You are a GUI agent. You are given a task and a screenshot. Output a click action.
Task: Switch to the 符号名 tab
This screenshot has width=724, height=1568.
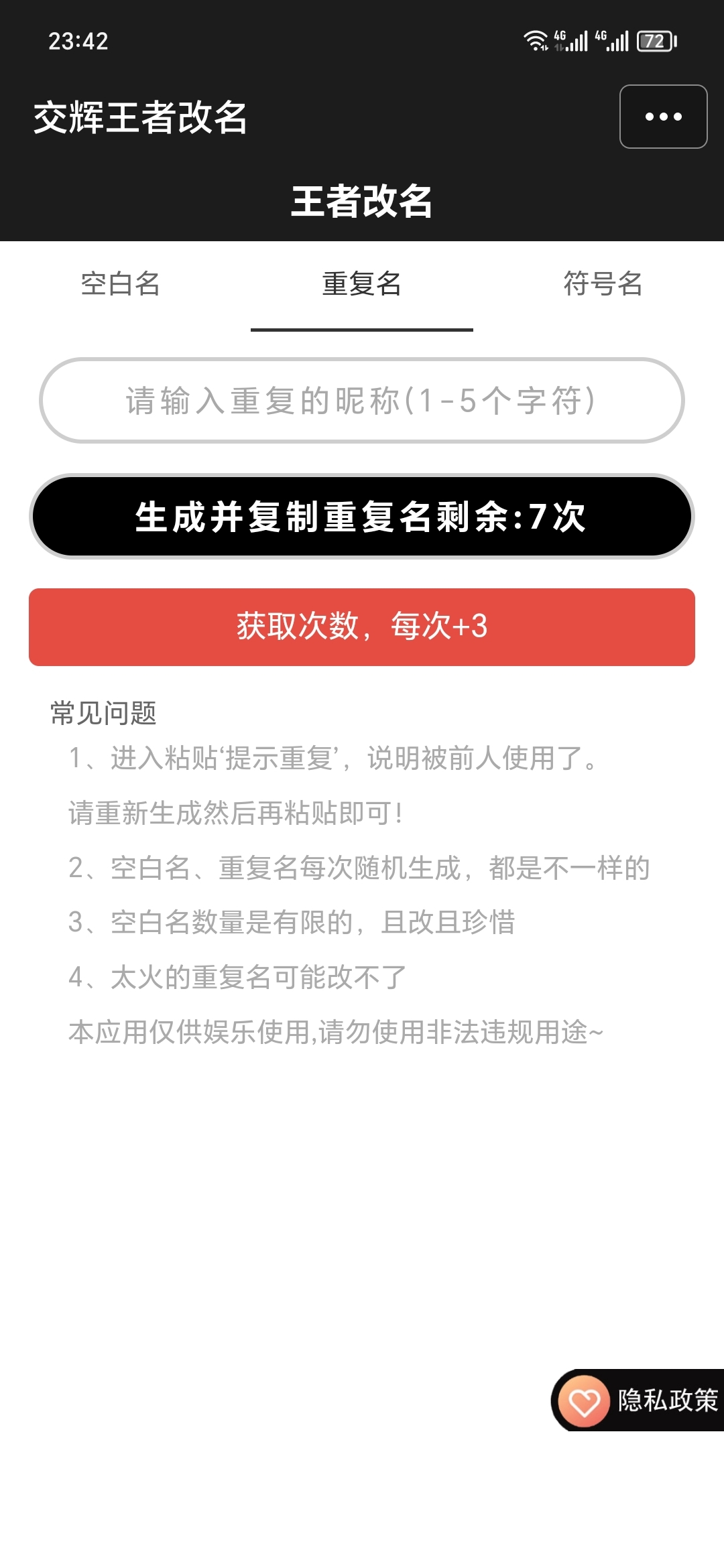click(x=603, y=284)
